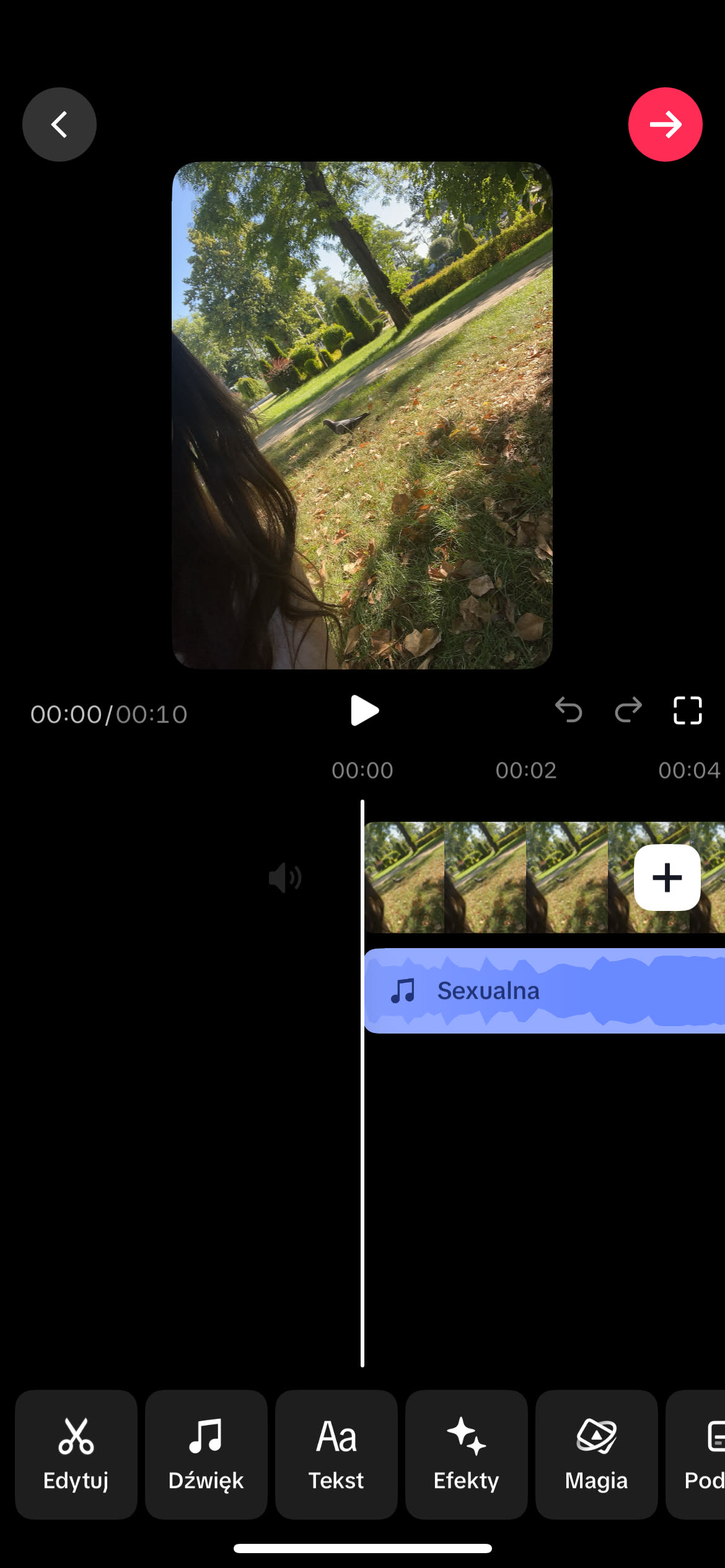725x1568 pixels.
Task: Mute the original clip sound
Action: [285, 878]
